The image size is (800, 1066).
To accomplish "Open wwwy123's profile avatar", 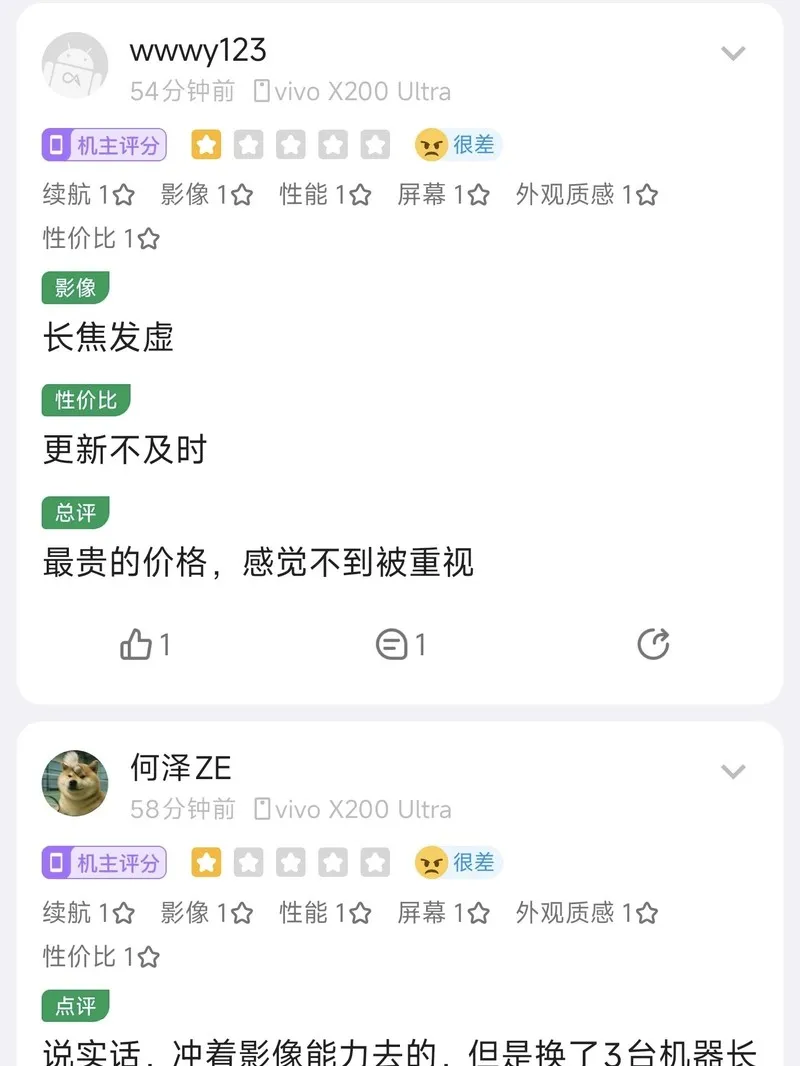I will click(x=75, y=66).
